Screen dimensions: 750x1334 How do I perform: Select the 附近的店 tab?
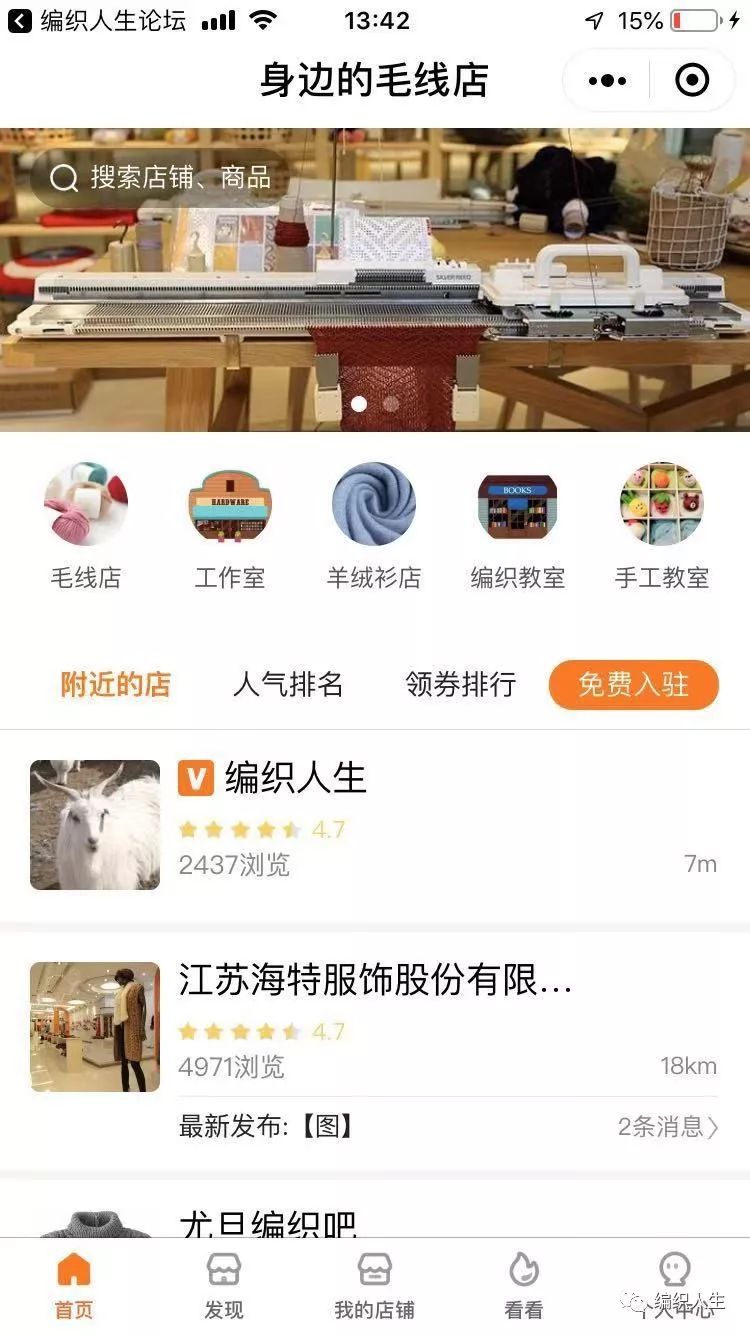[x=116, y=685]
